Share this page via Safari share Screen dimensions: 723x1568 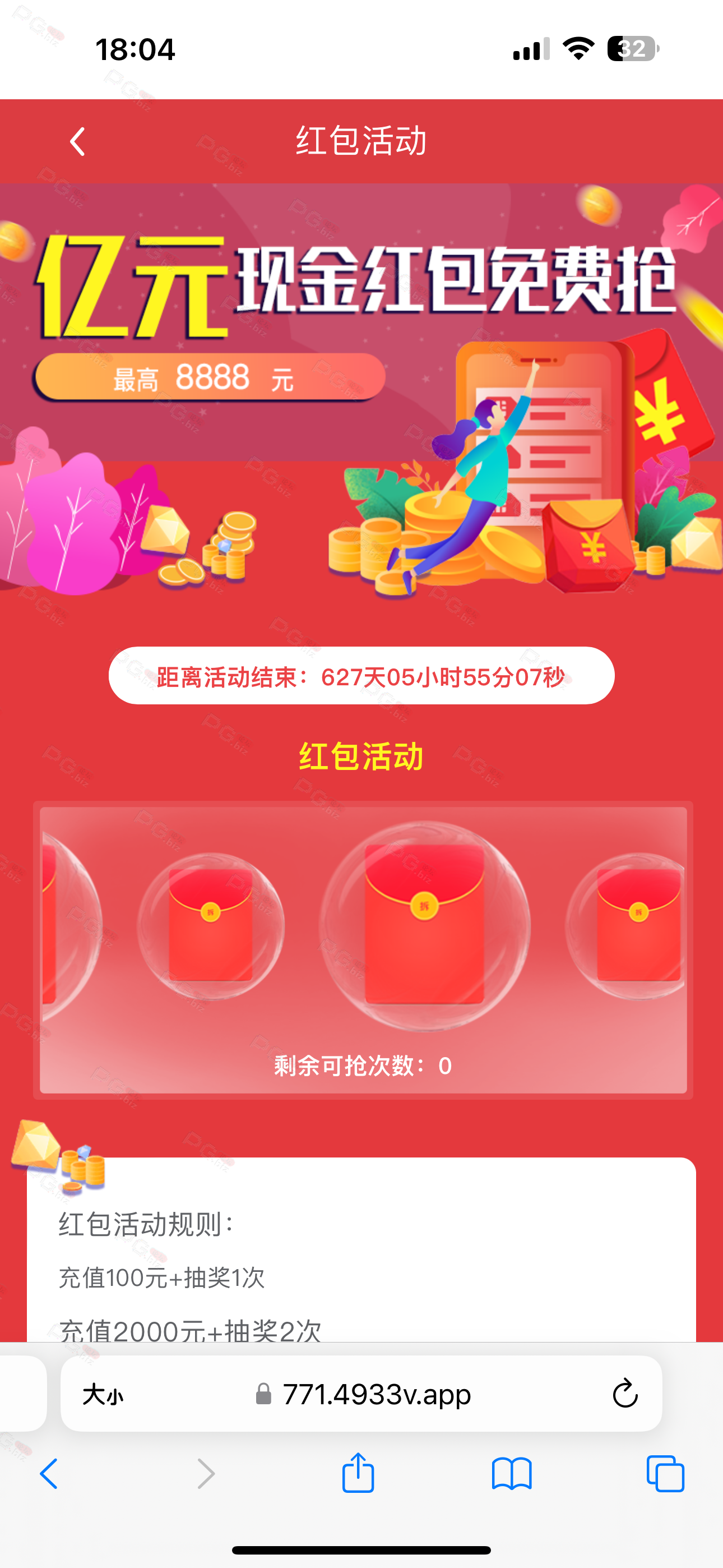[x=358, y=1473]
